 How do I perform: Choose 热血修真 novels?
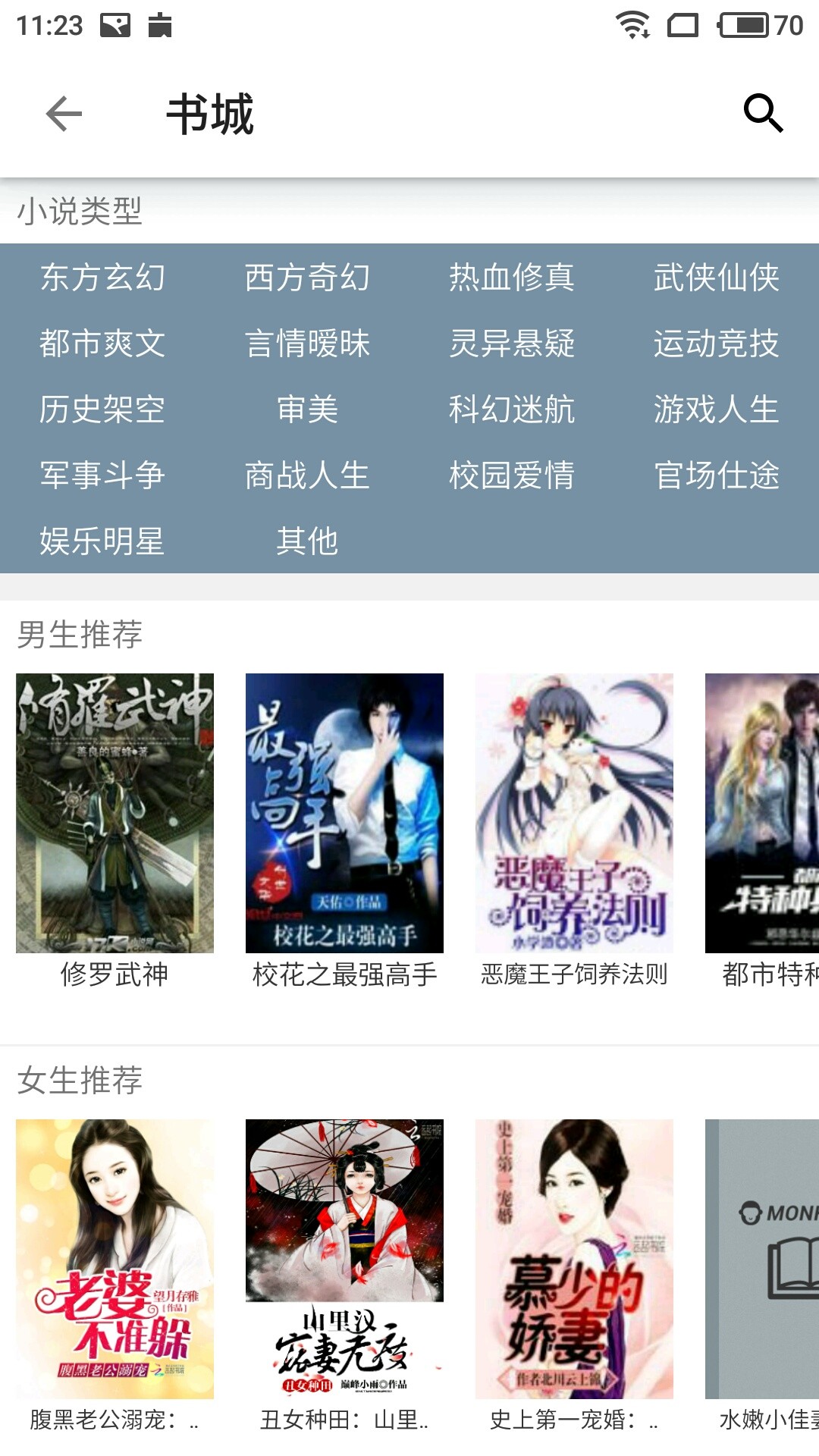tap(512, 278)
